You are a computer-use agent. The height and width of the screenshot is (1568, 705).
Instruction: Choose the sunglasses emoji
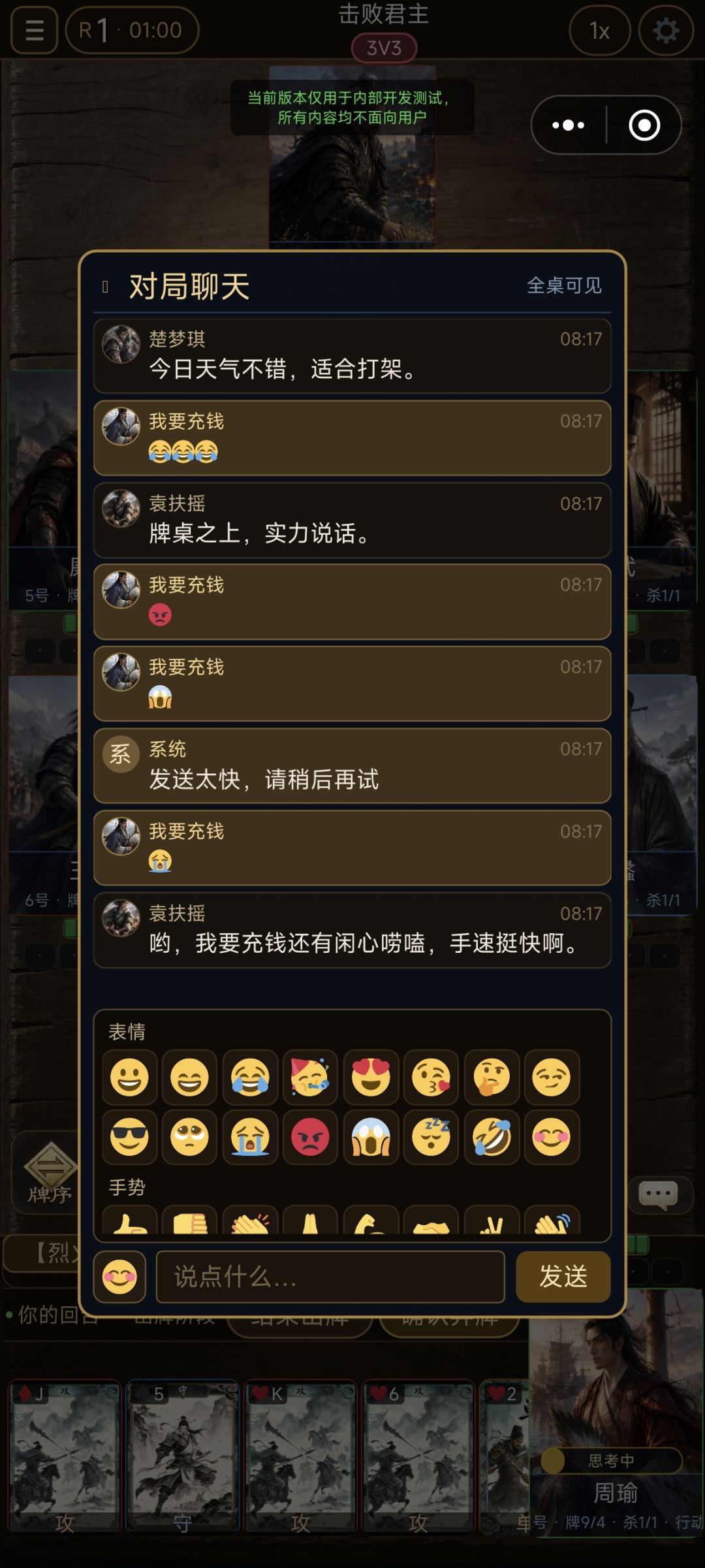pos(129,1137)
